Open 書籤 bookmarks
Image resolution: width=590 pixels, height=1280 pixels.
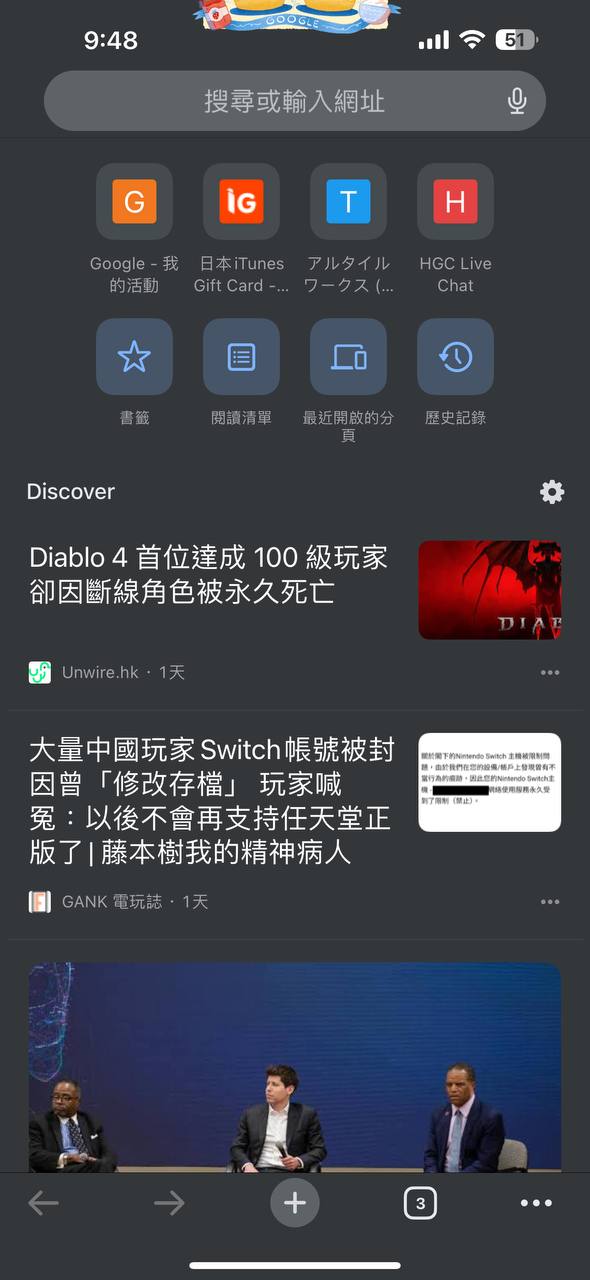[x=134, y=374]
